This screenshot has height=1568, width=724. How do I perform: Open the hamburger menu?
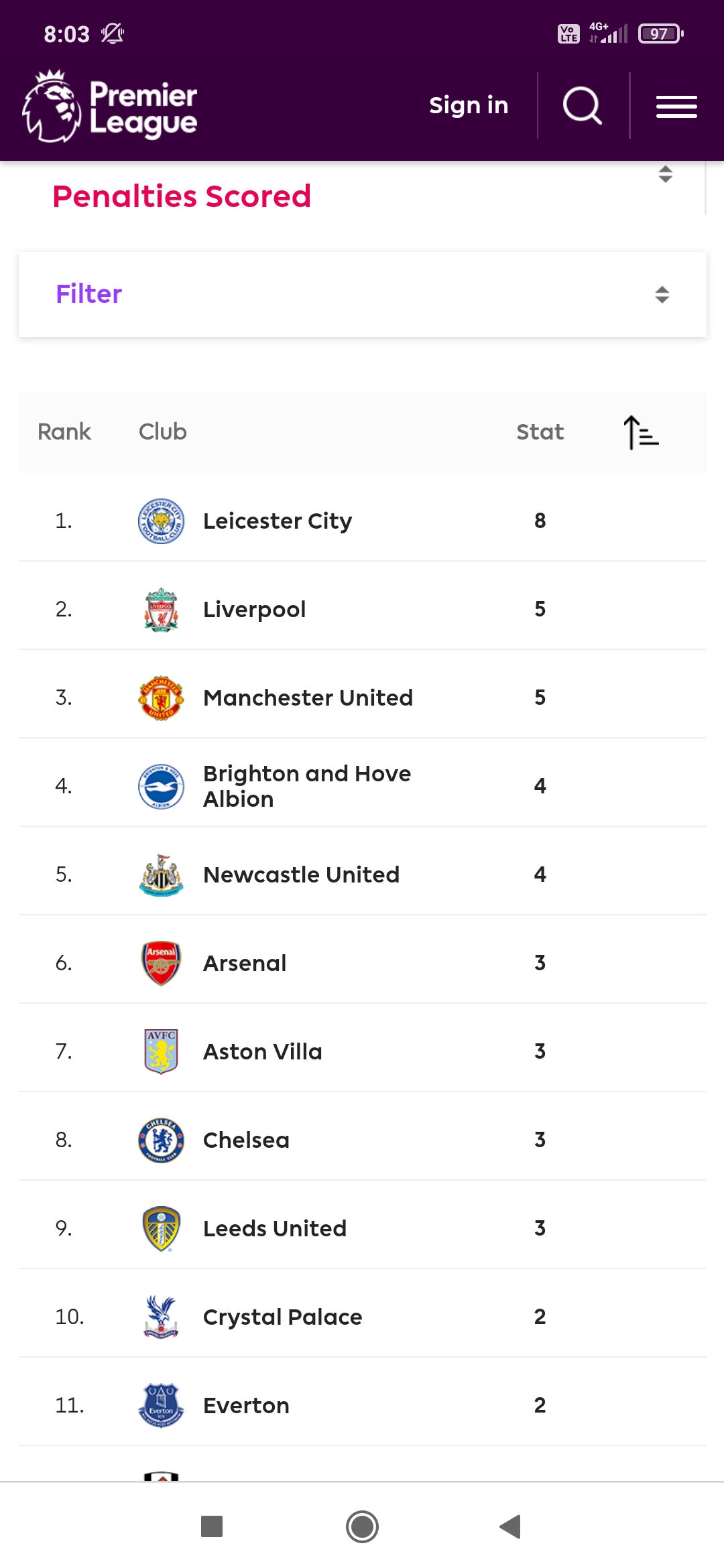click(676, 107)
